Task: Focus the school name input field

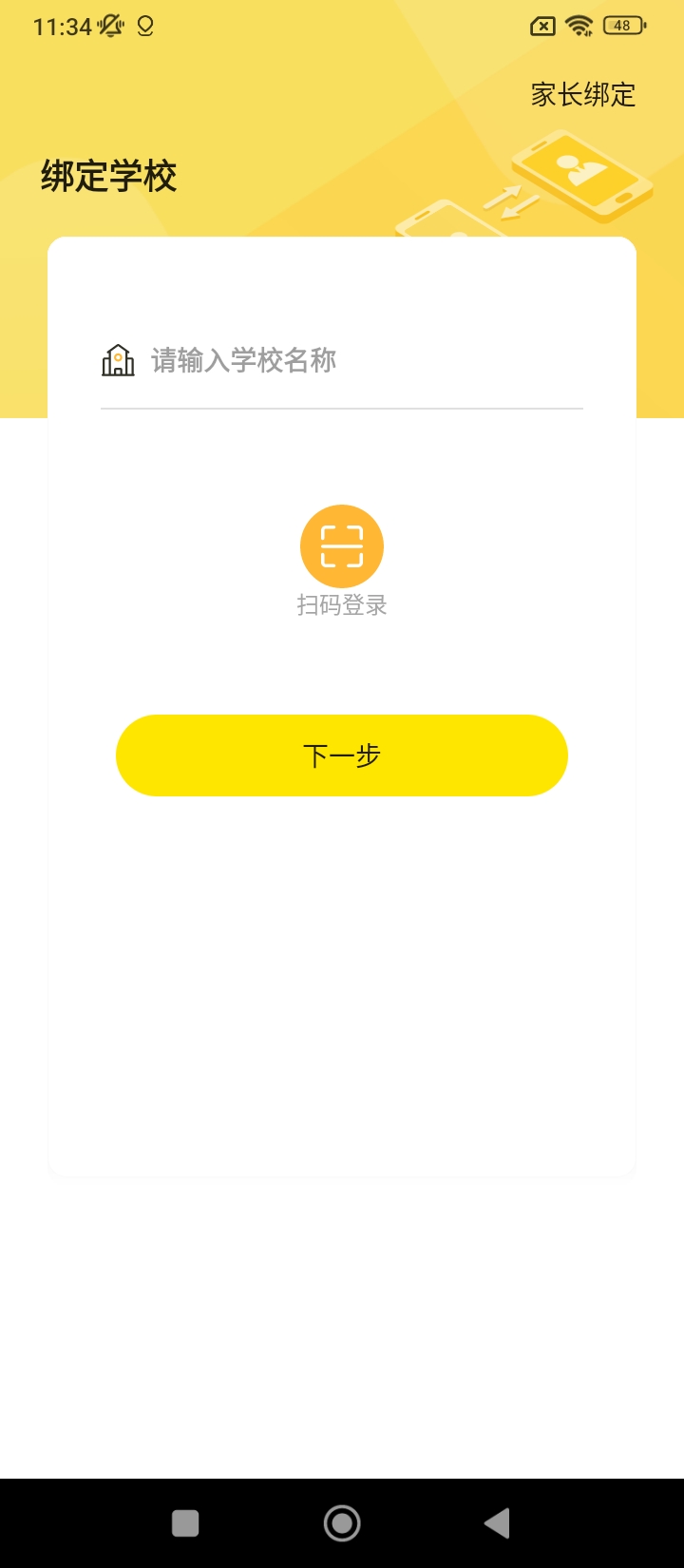Action: [361, 361]
